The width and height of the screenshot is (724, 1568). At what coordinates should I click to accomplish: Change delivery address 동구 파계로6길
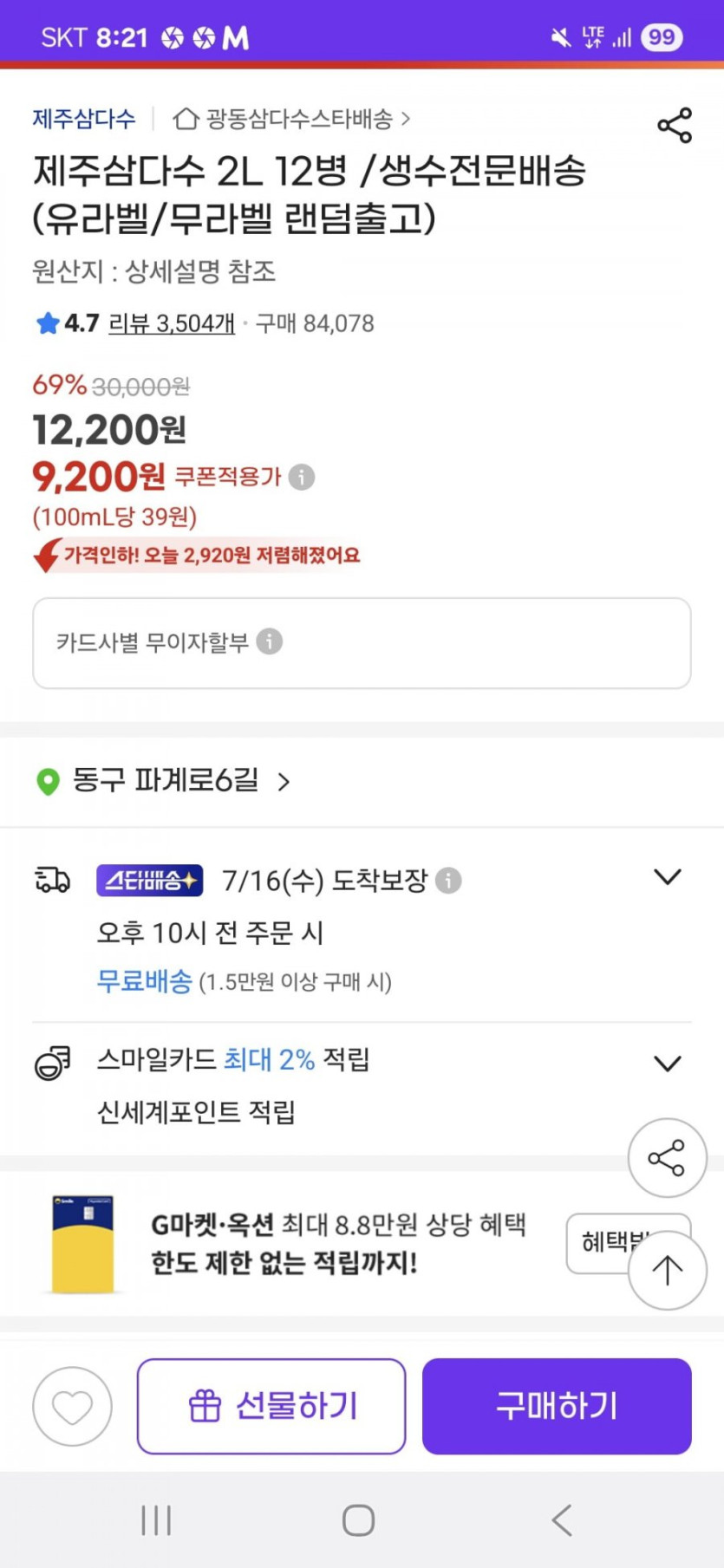(165, 781)
